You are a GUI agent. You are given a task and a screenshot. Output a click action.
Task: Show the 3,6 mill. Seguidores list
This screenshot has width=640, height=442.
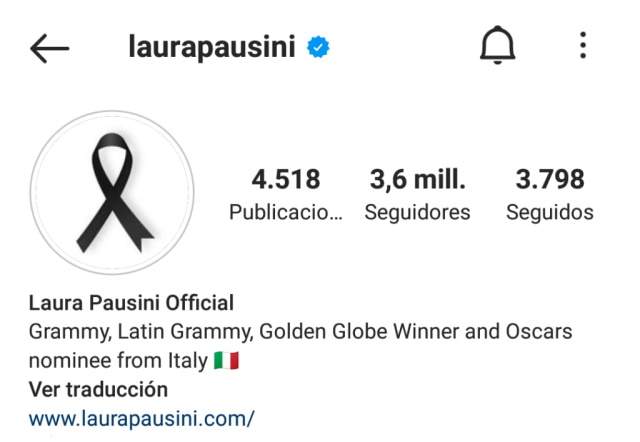417,194
